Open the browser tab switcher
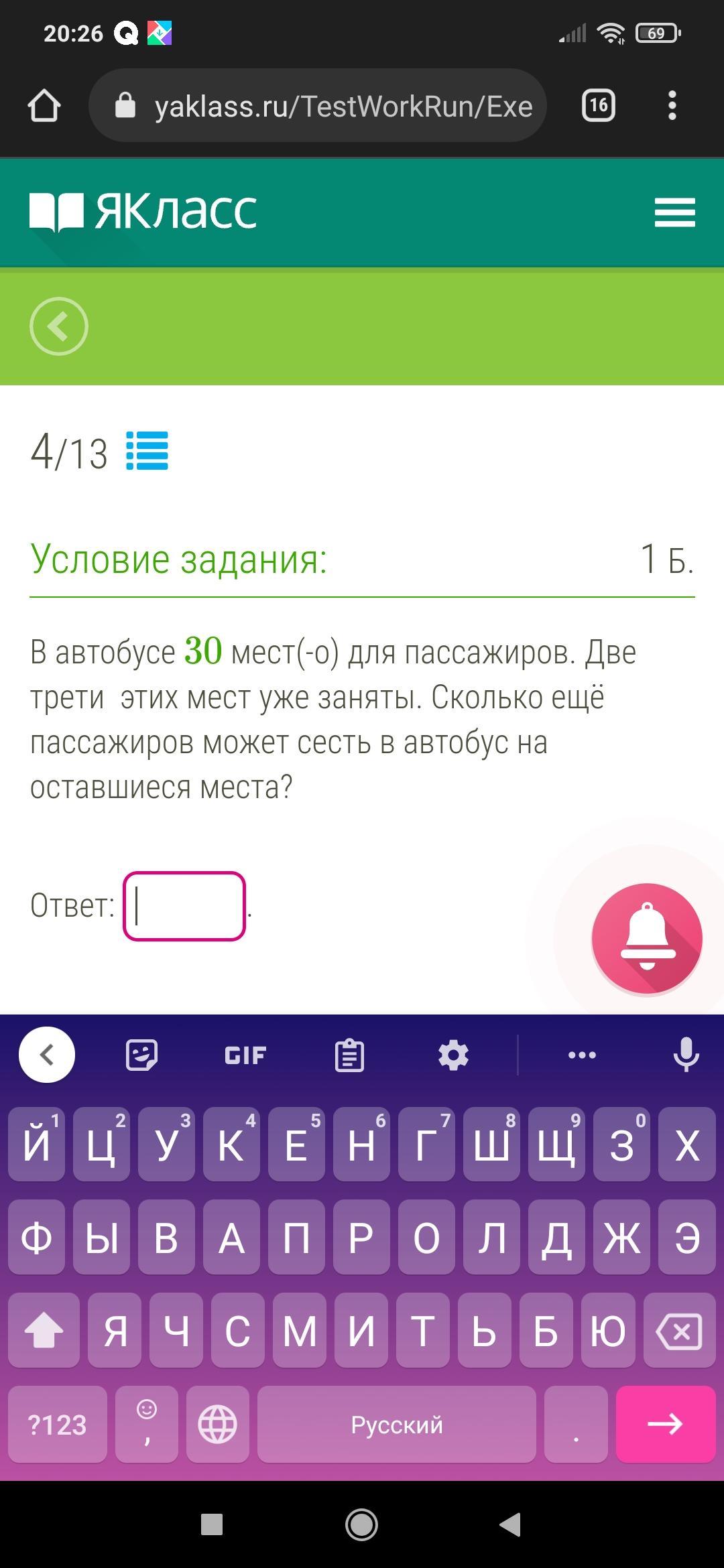Viewport: 724px width, 1568px height. pyautogui.click(x=598, y=105)
